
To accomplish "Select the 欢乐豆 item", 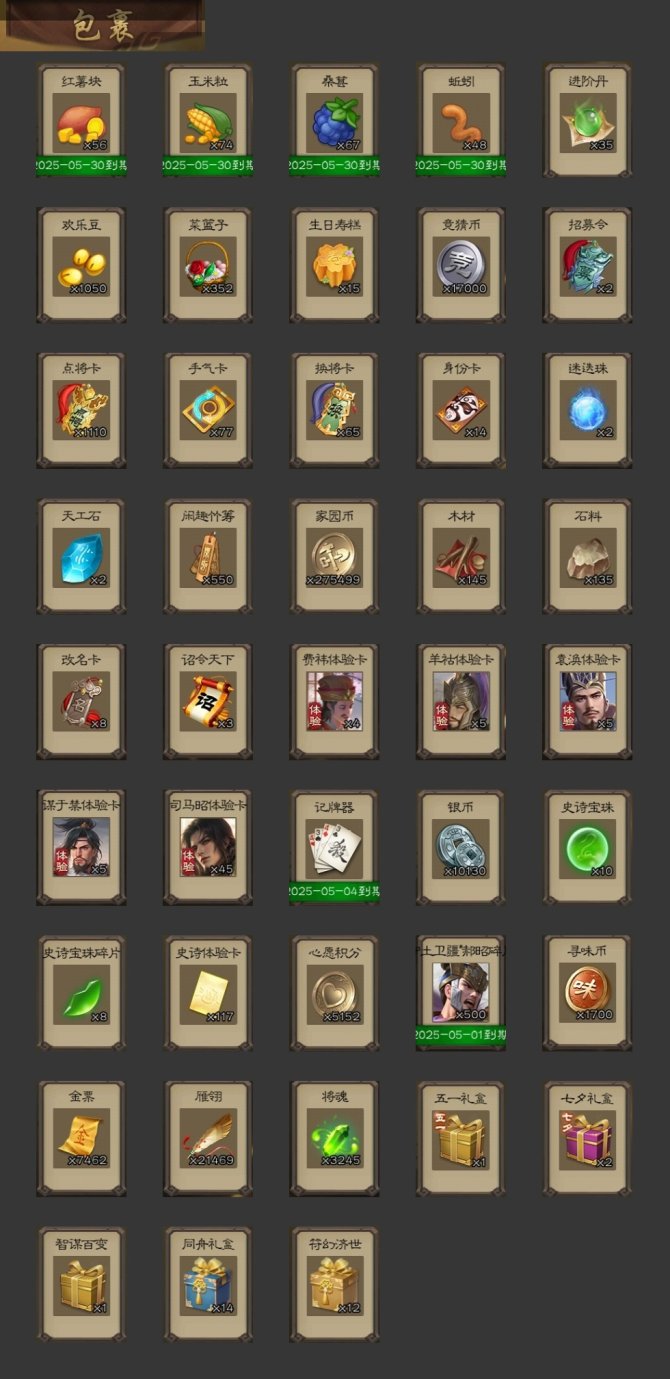I will (81, 267).
